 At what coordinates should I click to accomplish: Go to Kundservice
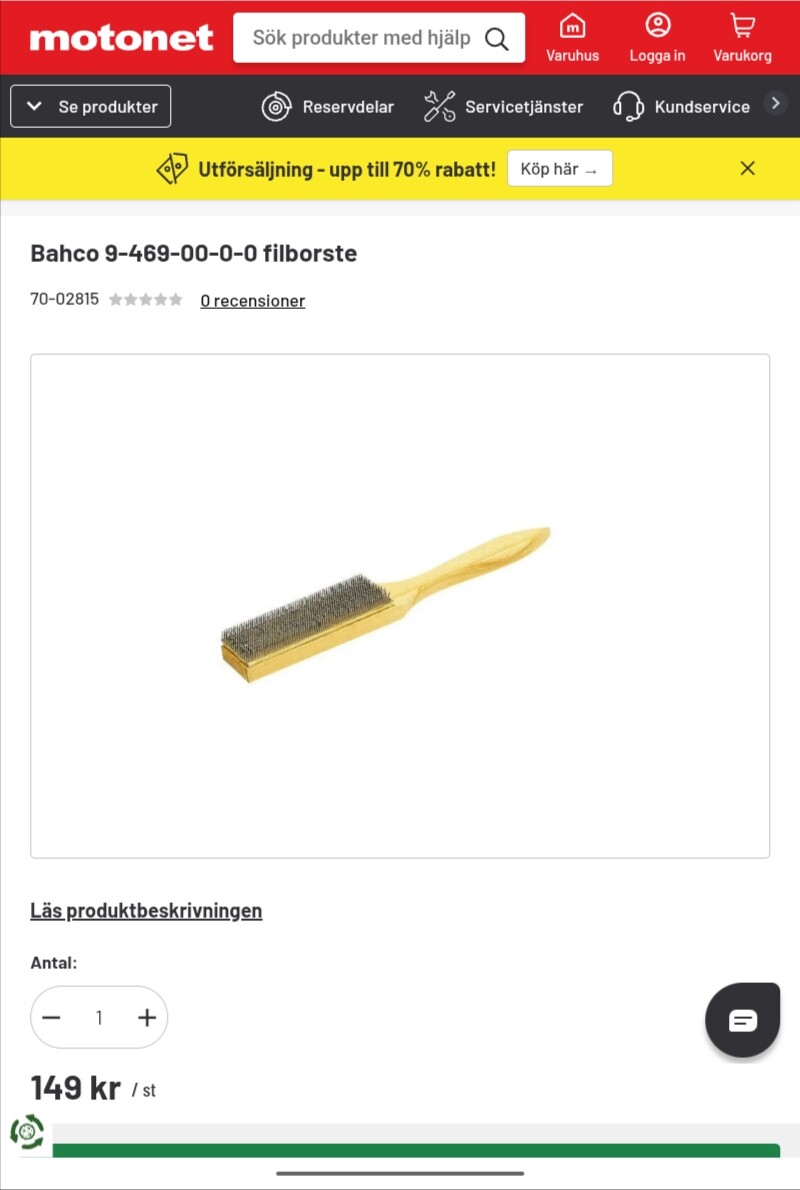681,106
